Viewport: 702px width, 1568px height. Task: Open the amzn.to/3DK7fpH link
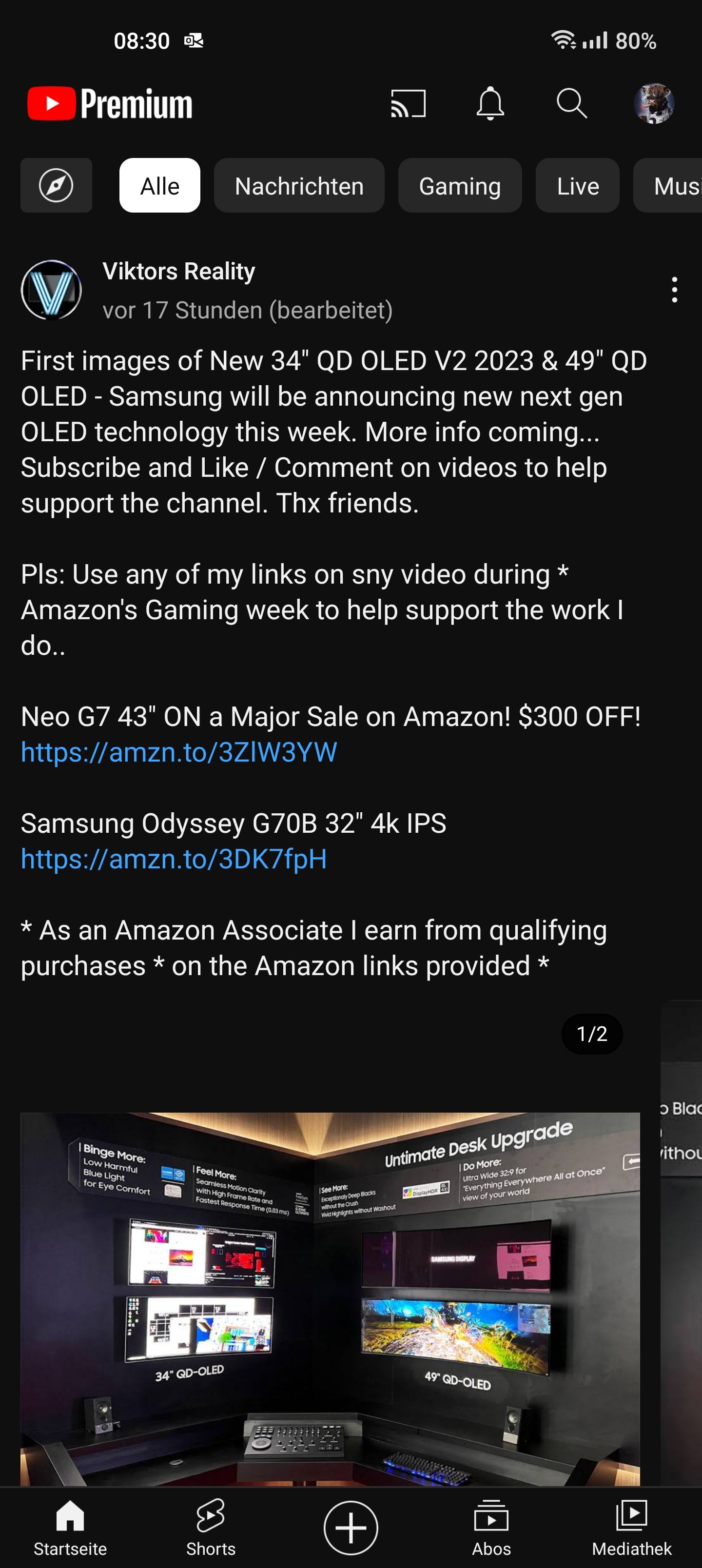tap(174, 859)
